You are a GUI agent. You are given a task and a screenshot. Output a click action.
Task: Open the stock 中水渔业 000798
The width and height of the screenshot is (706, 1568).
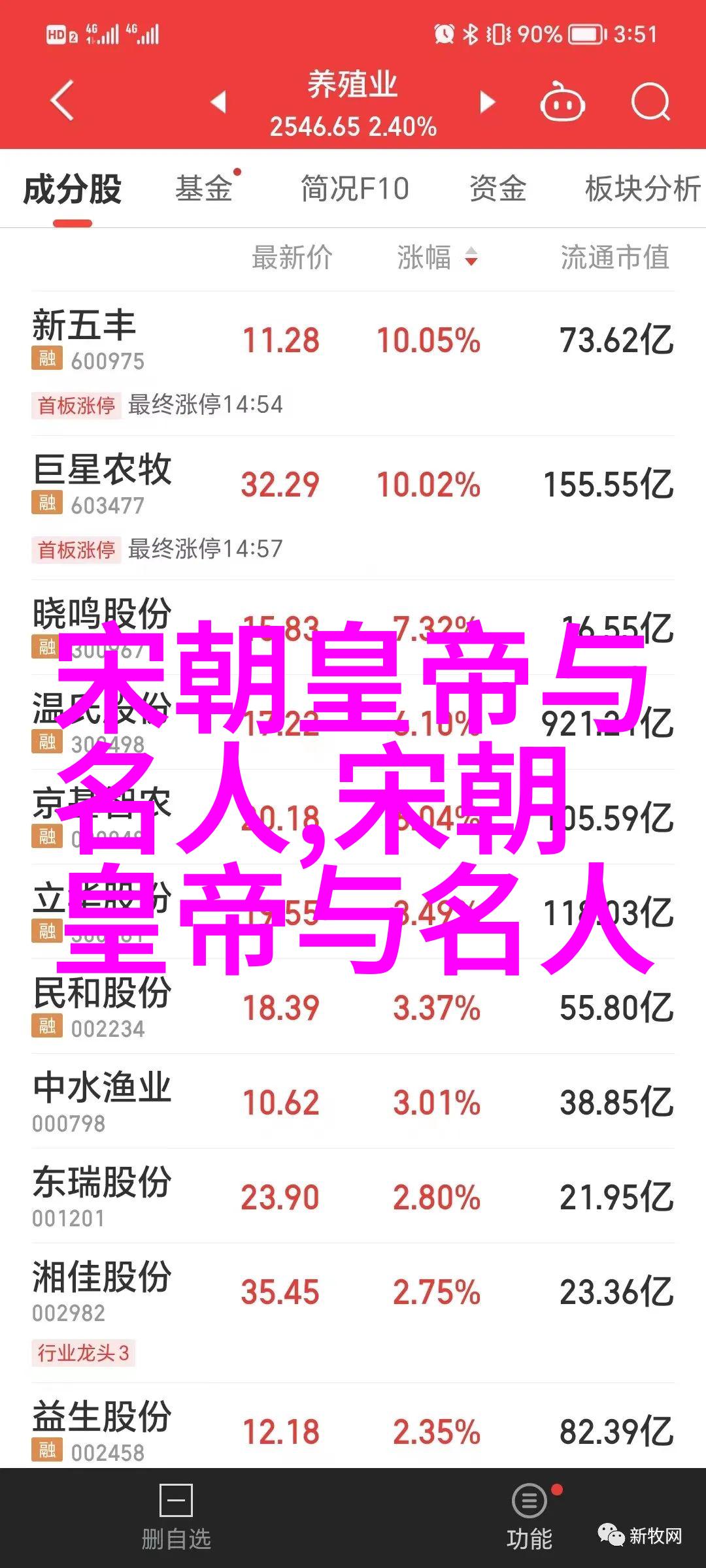[353, 1102]
